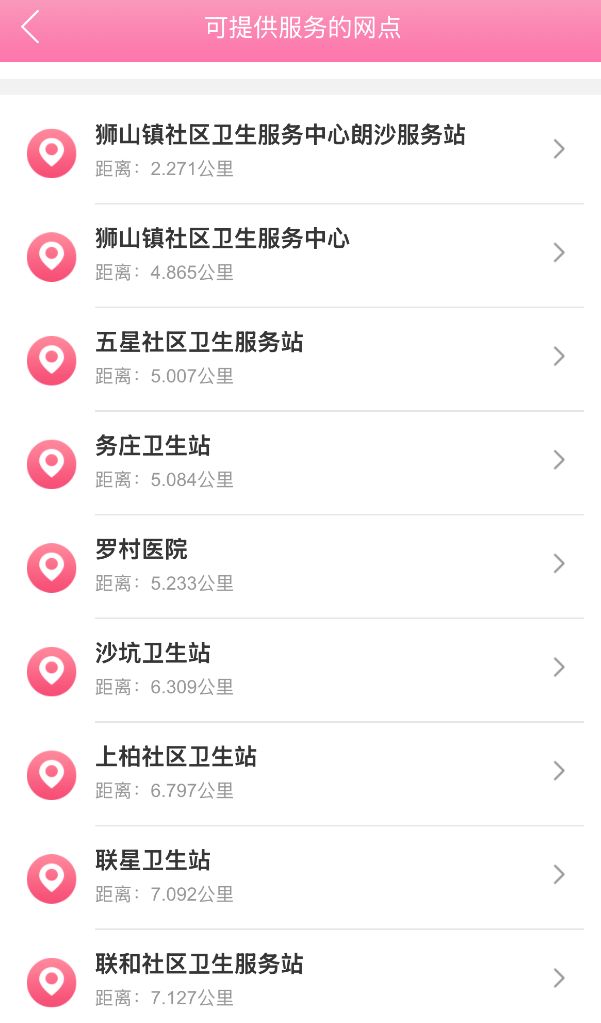
Task: Go back using the header arrow
Action: click(x=30, y=27)
